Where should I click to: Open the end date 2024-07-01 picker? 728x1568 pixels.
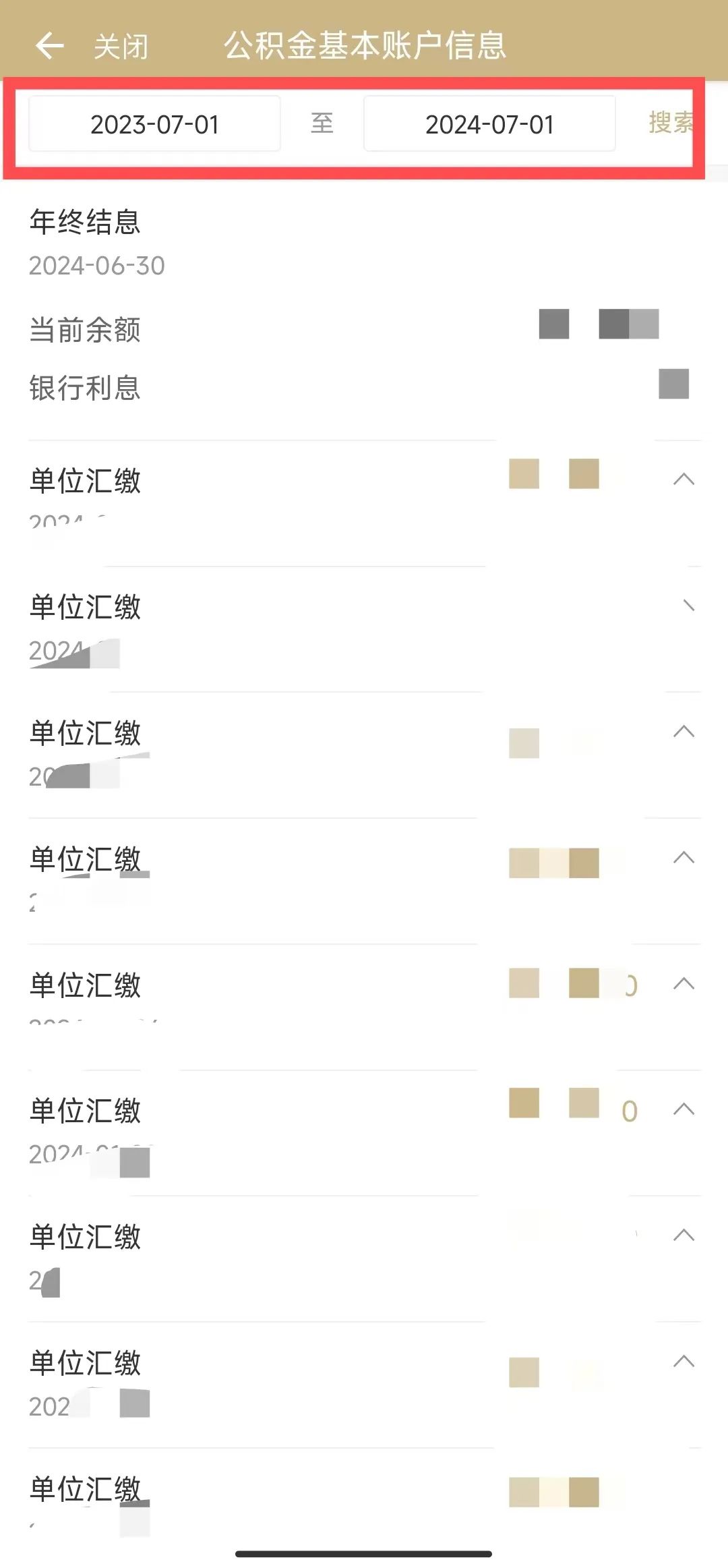(489, 124)
